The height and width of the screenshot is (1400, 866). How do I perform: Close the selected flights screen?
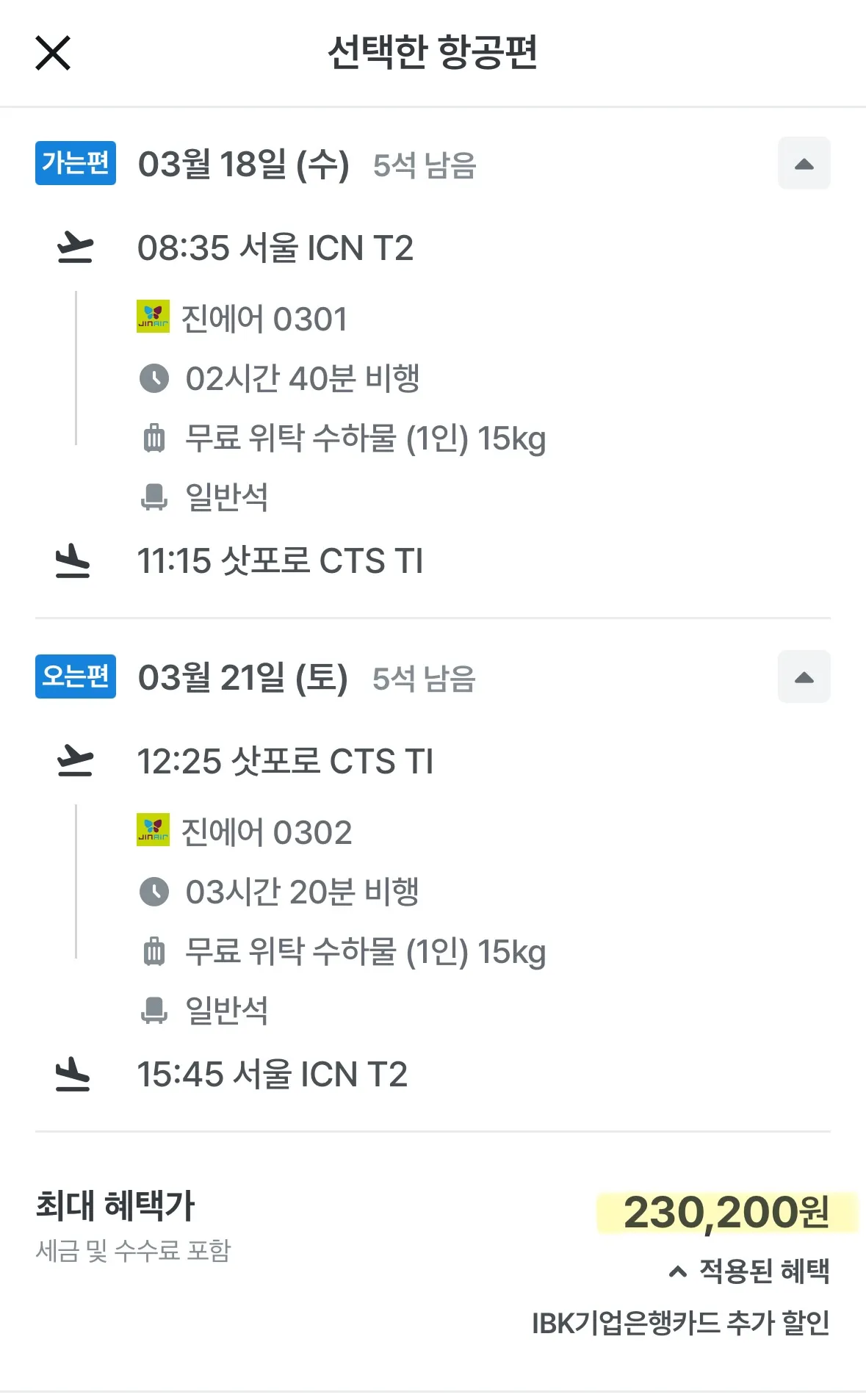pyautogui.click(x=53, y=53)
